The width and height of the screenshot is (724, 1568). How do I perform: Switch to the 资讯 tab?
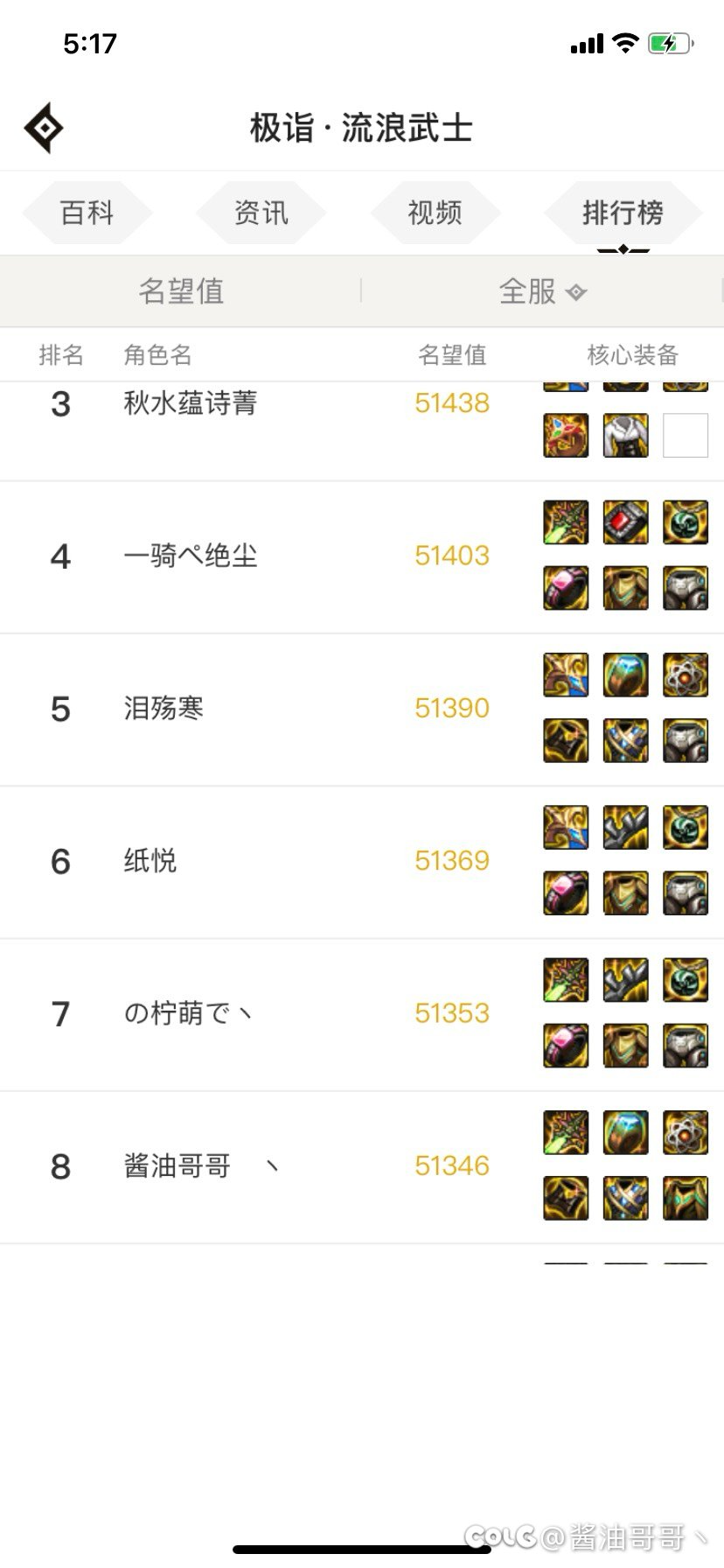coord(261,213)
